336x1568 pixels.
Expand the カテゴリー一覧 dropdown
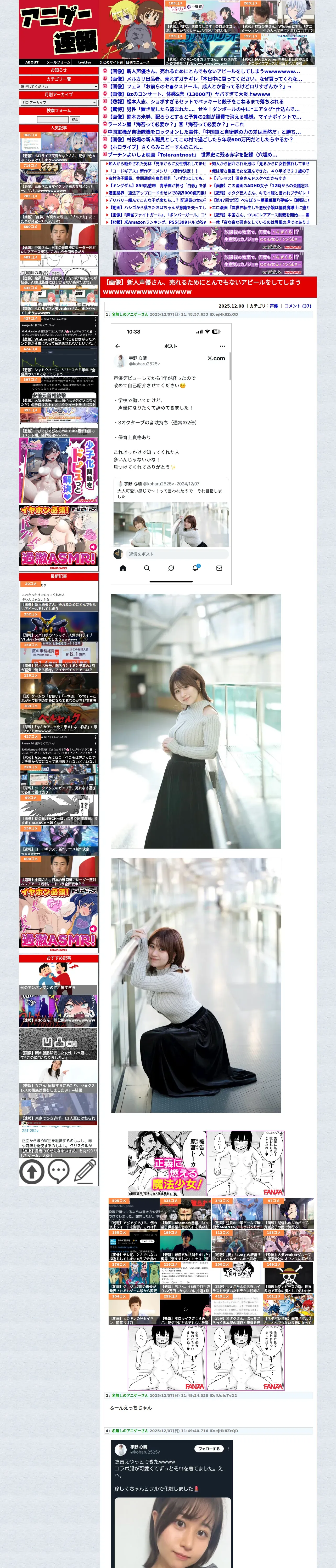59,87
